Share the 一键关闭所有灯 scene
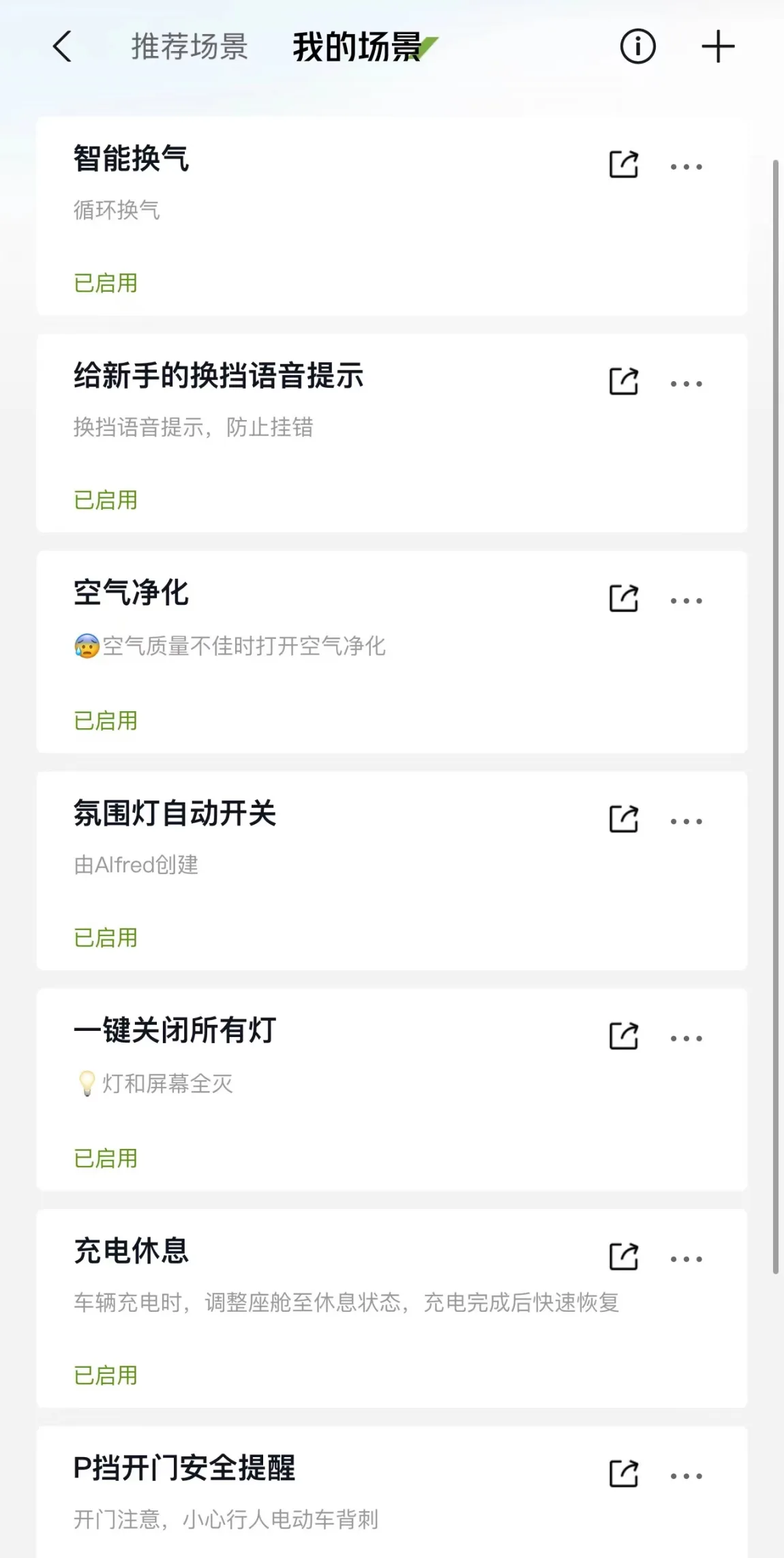 pos(624,1036)
